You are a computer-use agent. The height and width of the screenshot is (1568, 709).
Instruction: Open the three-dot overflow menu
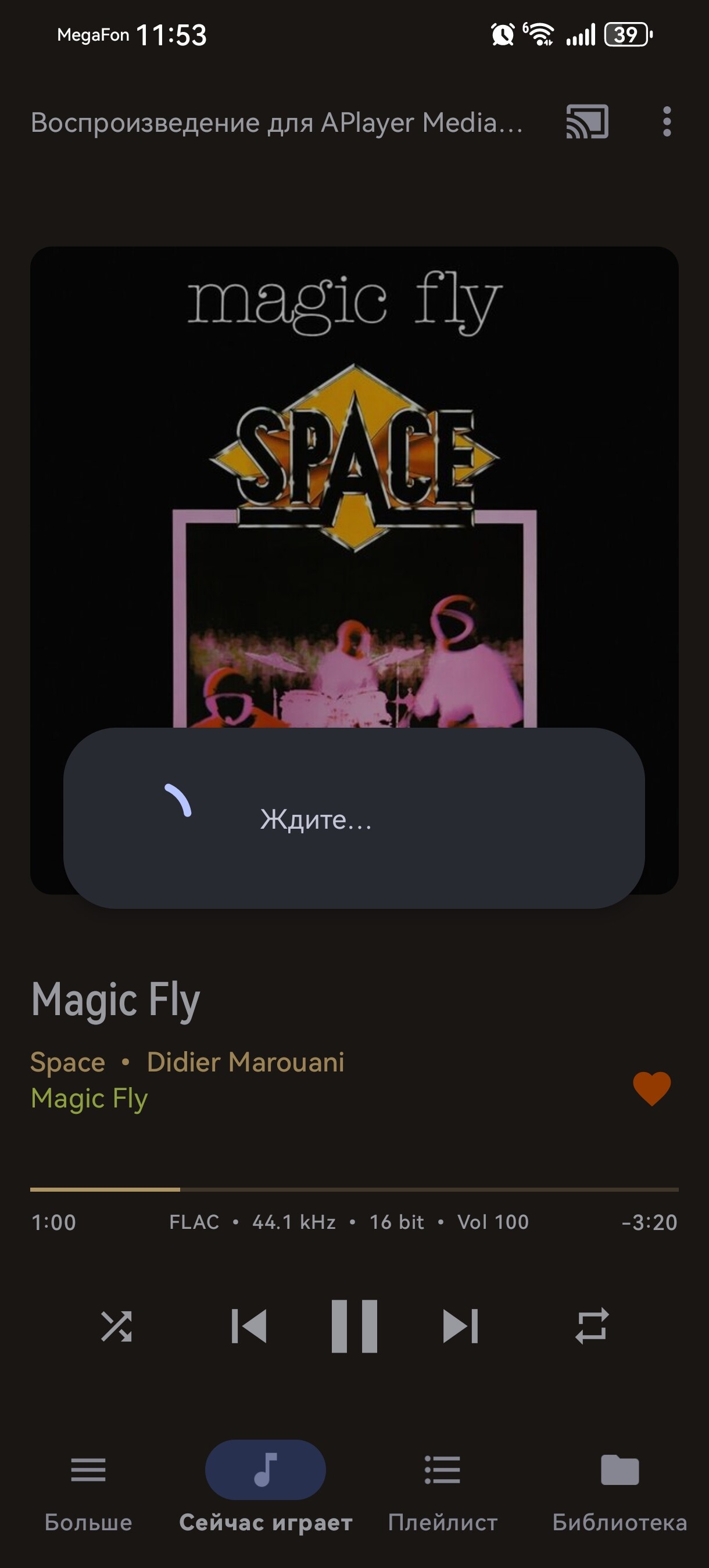point(667,122)
